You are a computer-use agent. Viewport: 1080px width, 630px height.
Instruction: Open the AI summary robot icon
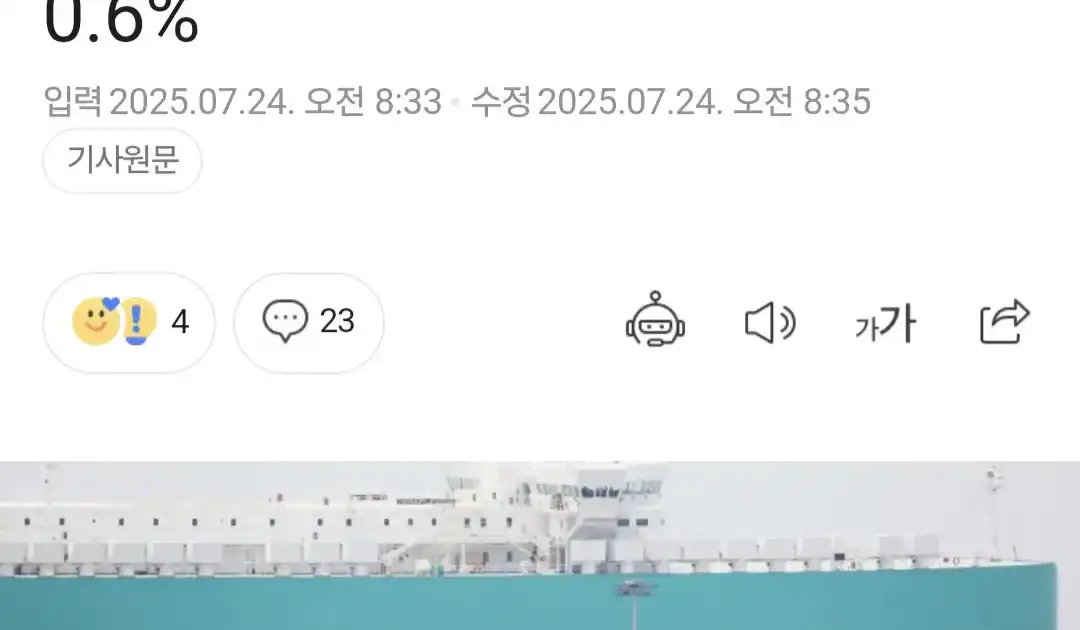click(x=655, y=321)
